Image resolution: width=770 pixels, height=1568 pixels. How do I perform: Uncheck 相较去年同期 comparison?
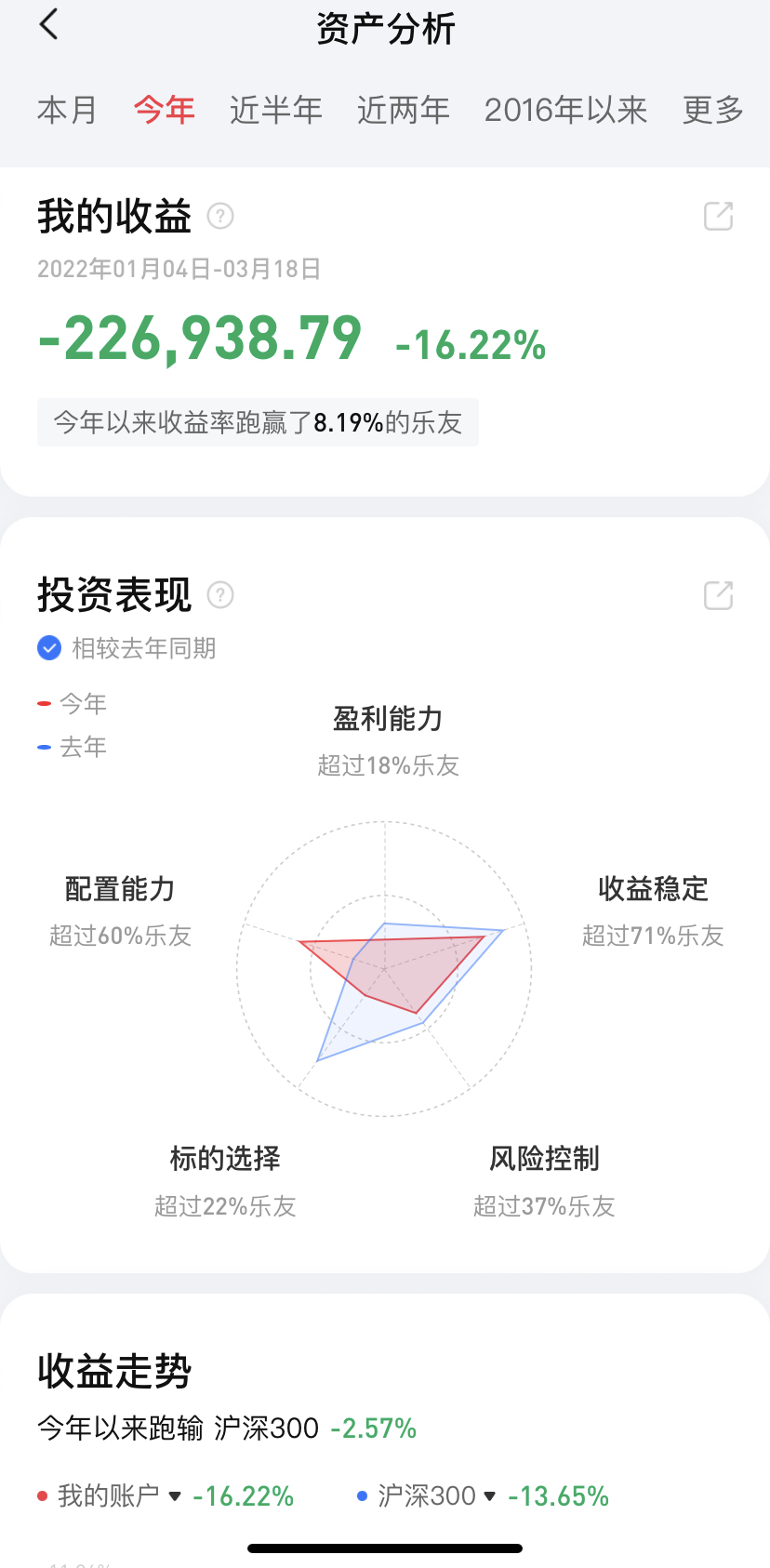[49, 648]
